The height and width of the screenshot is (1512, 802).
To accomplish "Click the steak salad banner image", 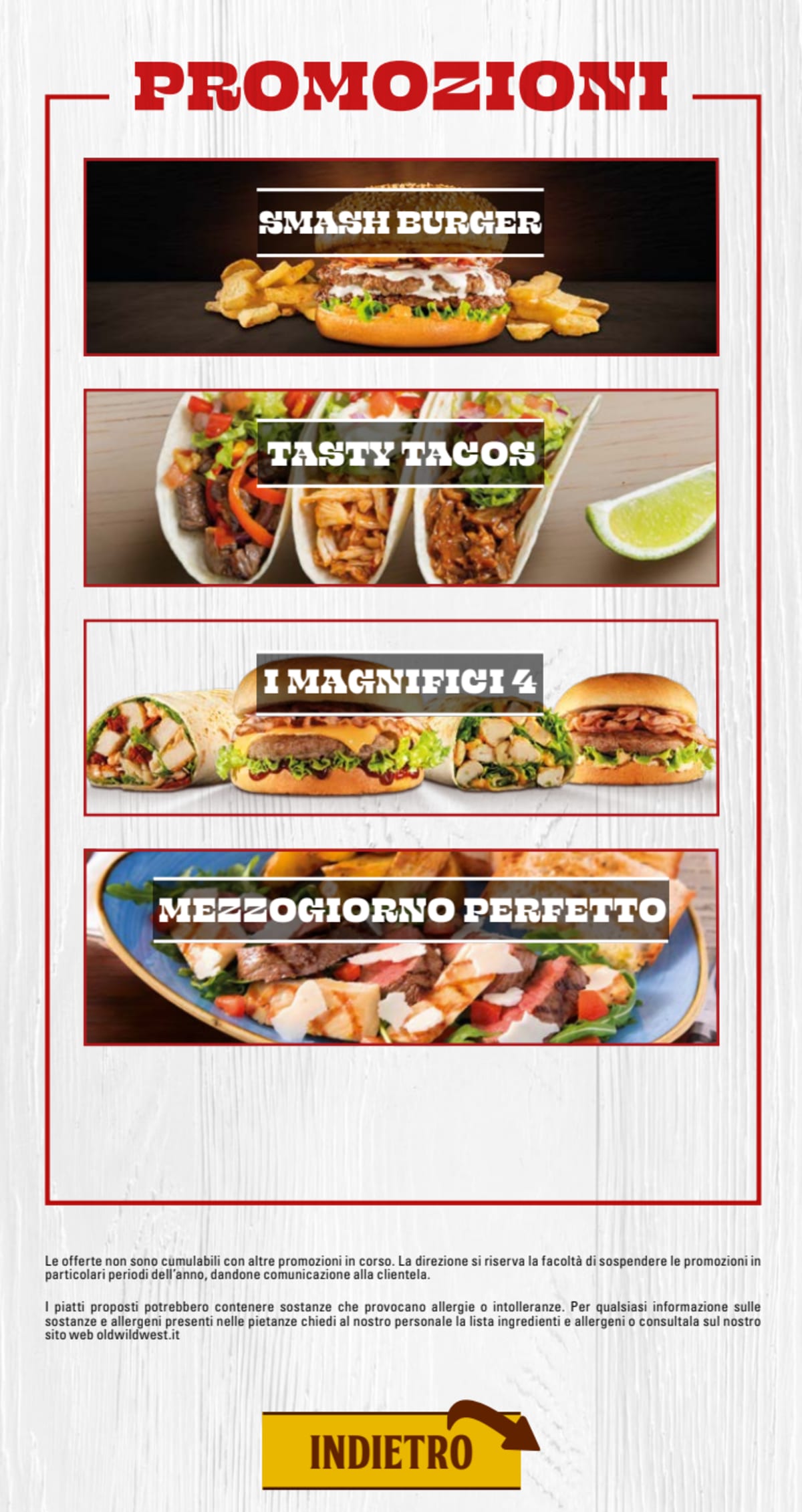I will [401, 989].
